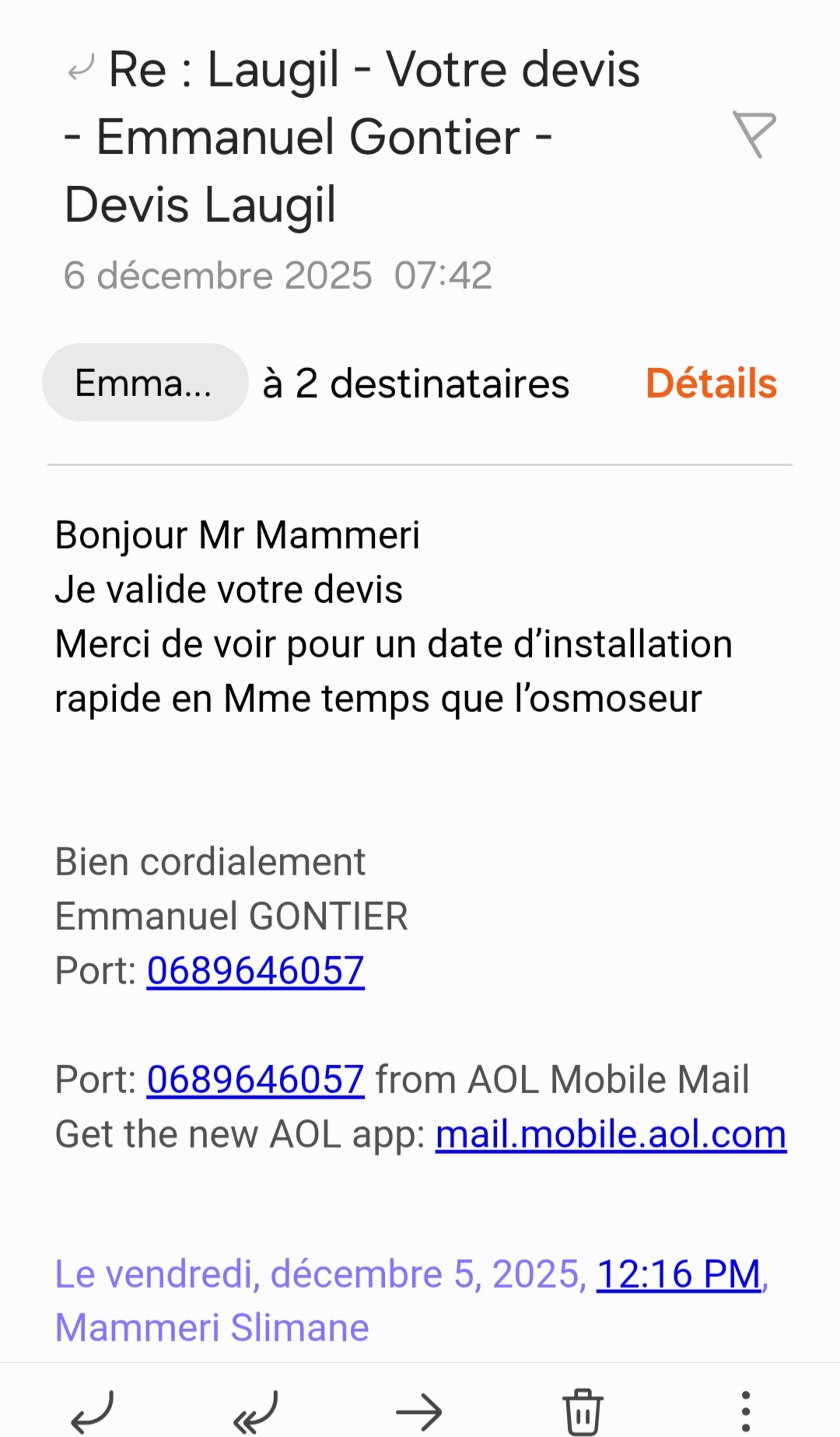Open the Emma... sender chip

[145, 383]
